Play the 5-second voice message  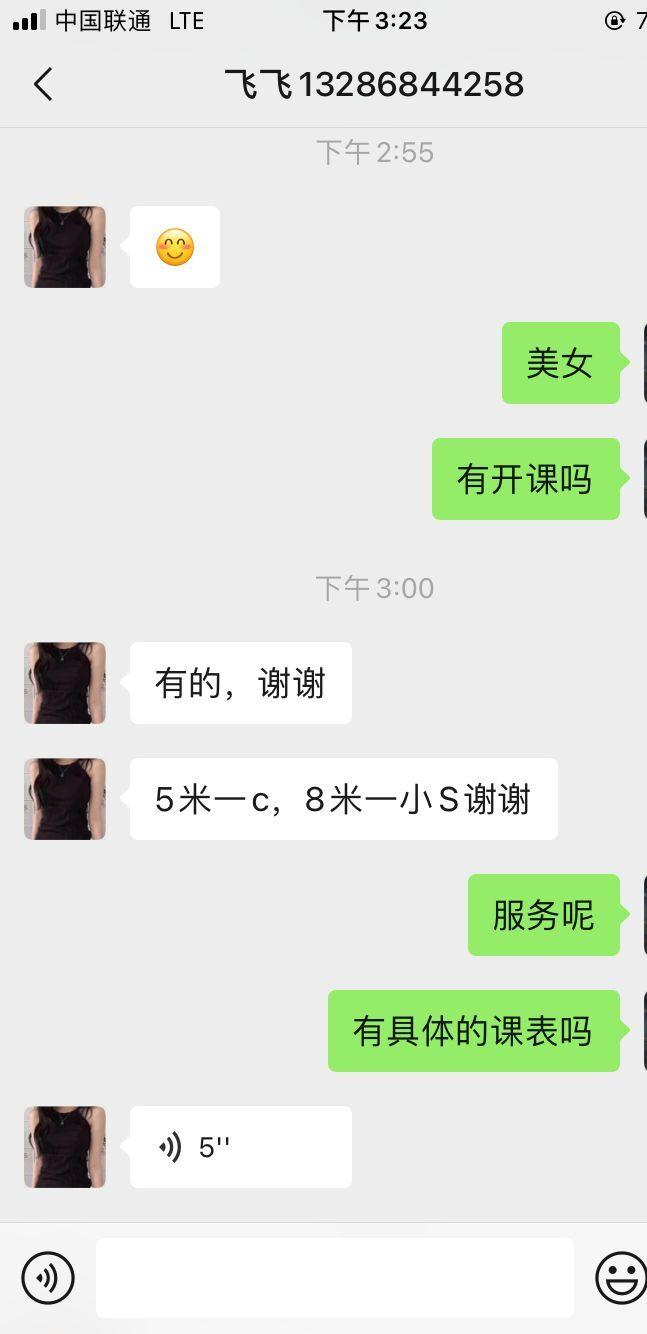pyautogui.click(x=240, y=1147)
